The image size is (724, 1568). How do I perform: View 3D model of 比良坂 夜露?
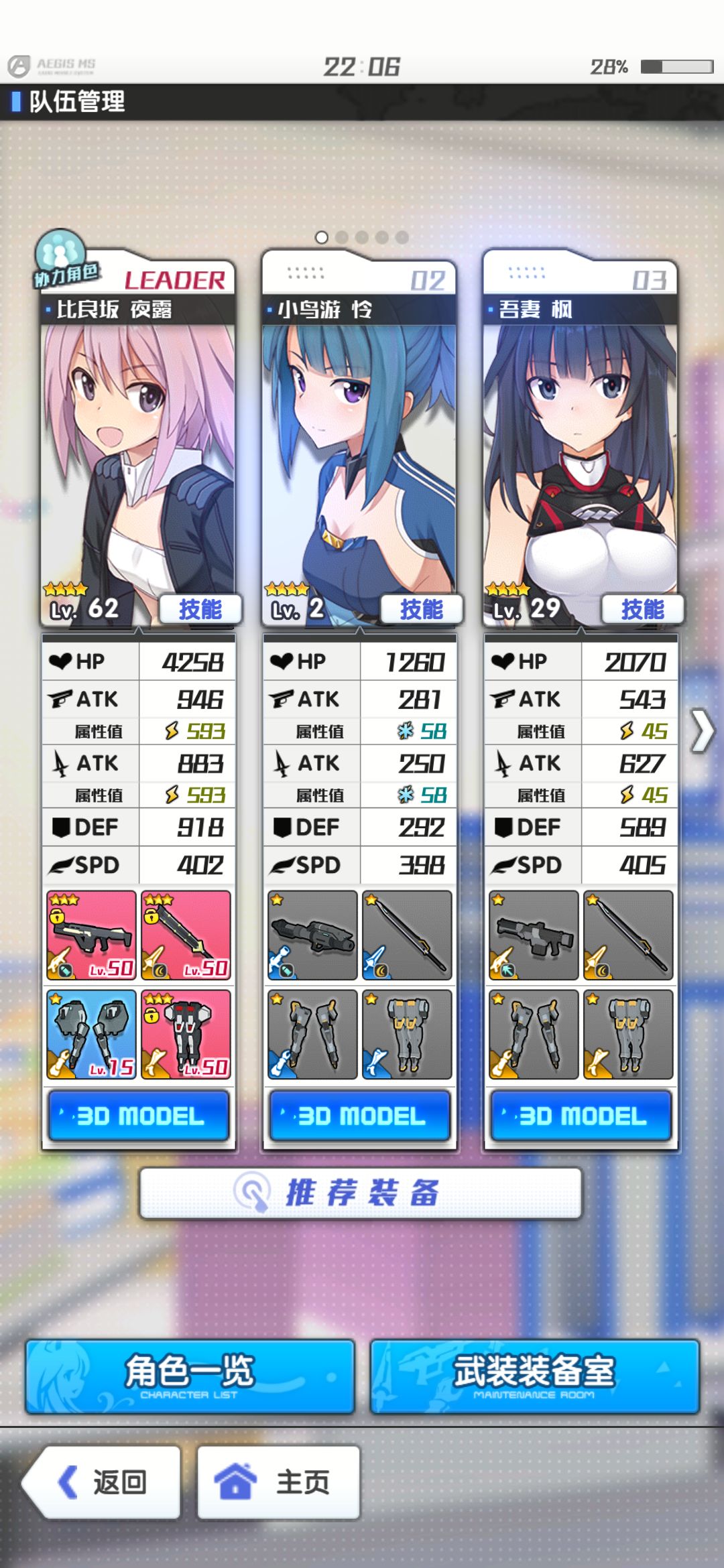click(x=139, y=1116)
